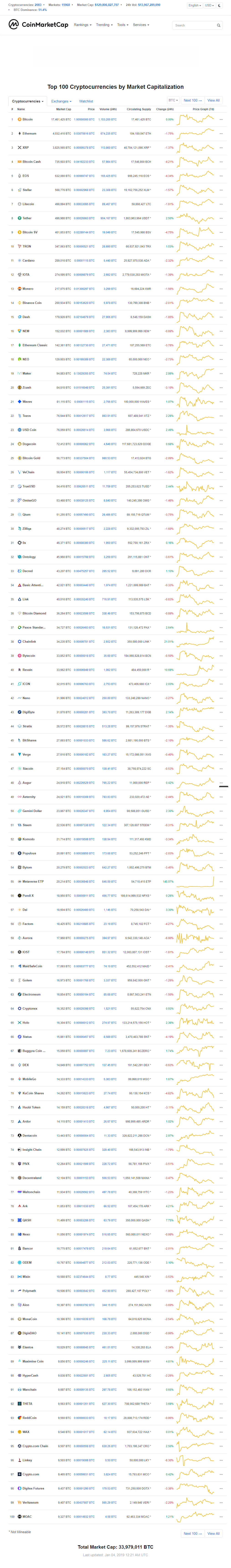Screen dimensions: 231x1568
Task: Tap View All above the table
Action: tap(213, 100)
